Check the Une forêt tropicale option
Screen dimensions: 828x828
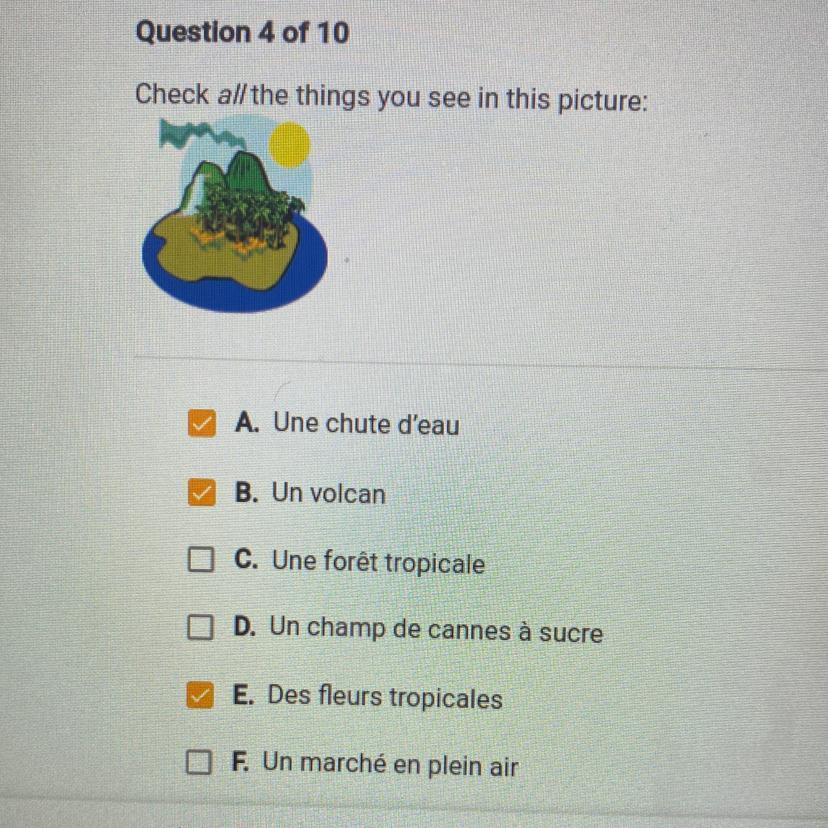(201, 563)
